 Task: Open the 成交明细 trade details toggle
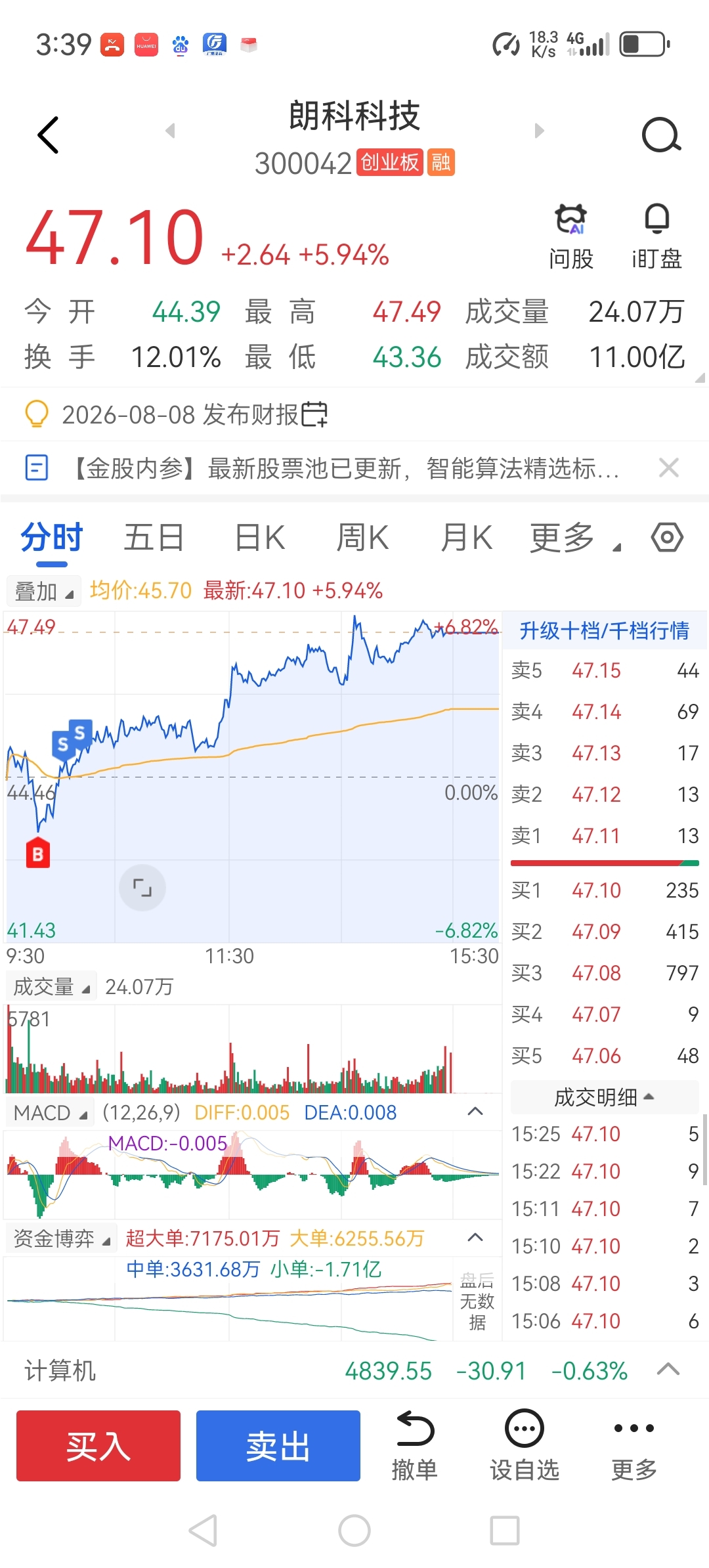click(604, 1097)
